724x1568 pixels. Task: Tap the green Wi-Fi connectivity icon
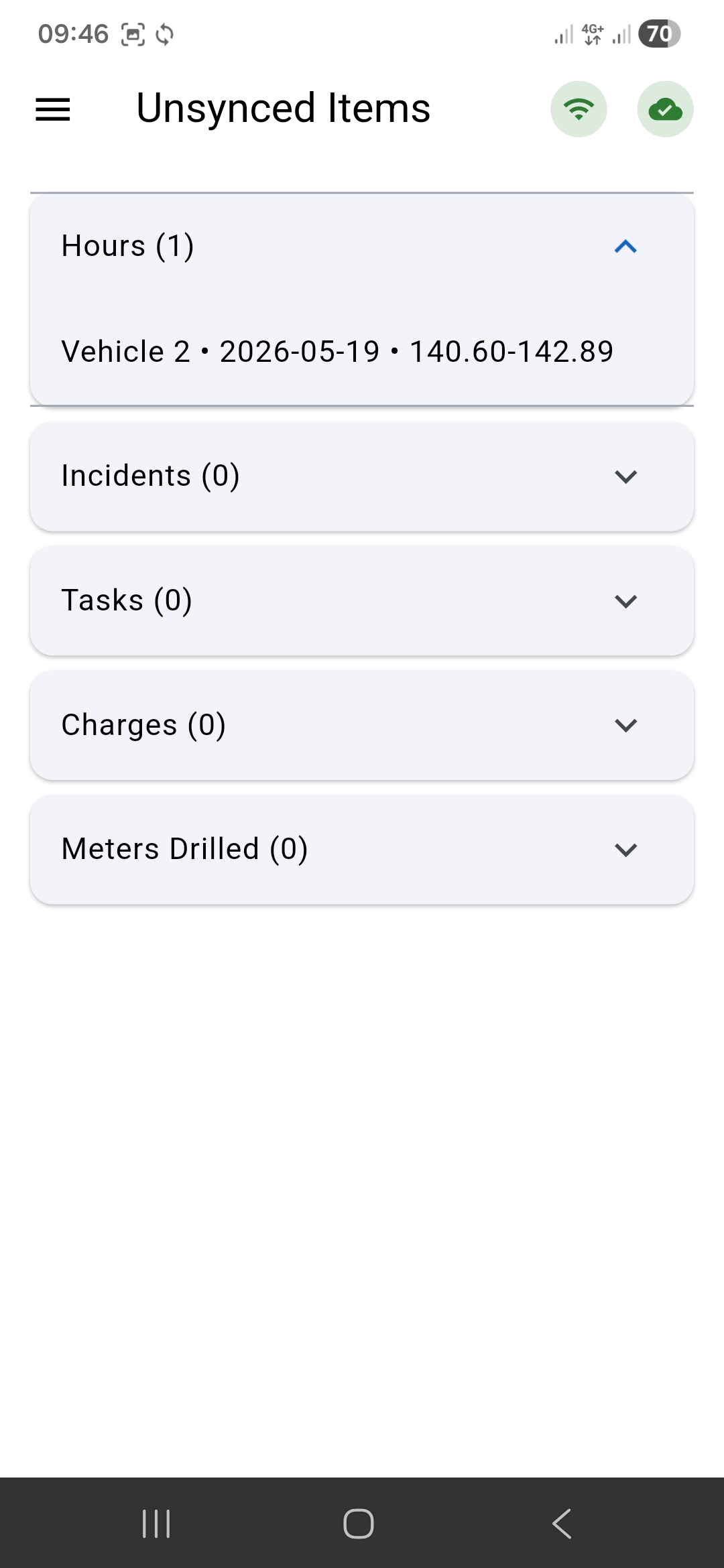(579, 109)
